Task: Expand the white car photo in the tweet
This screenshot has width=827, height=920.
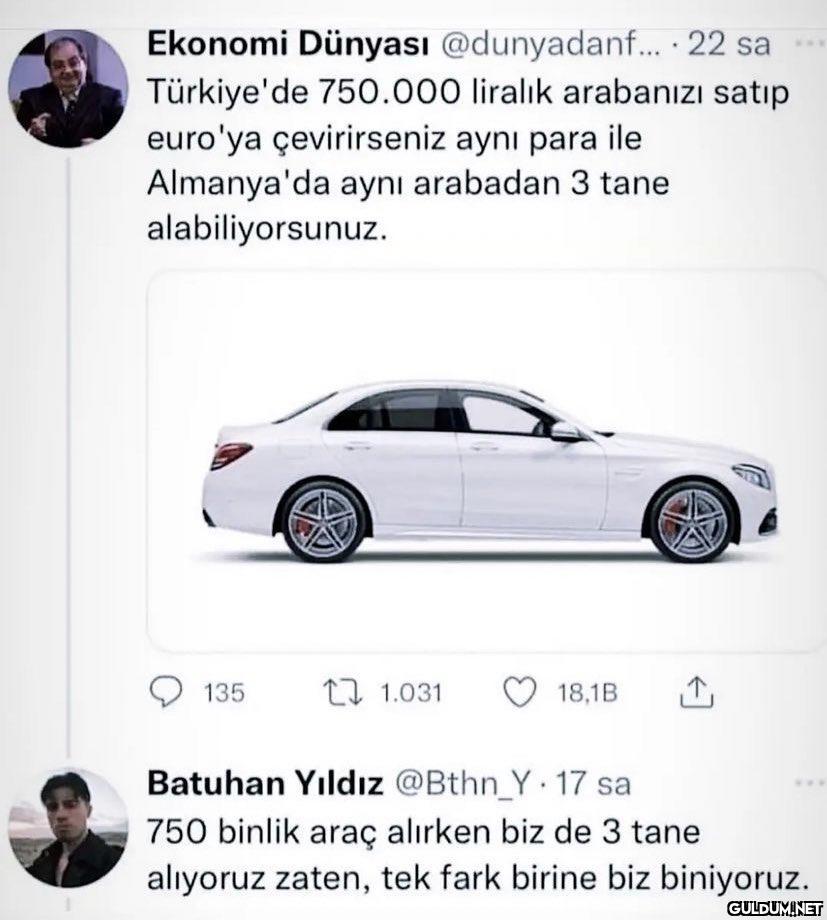Action: pos(485,460)
